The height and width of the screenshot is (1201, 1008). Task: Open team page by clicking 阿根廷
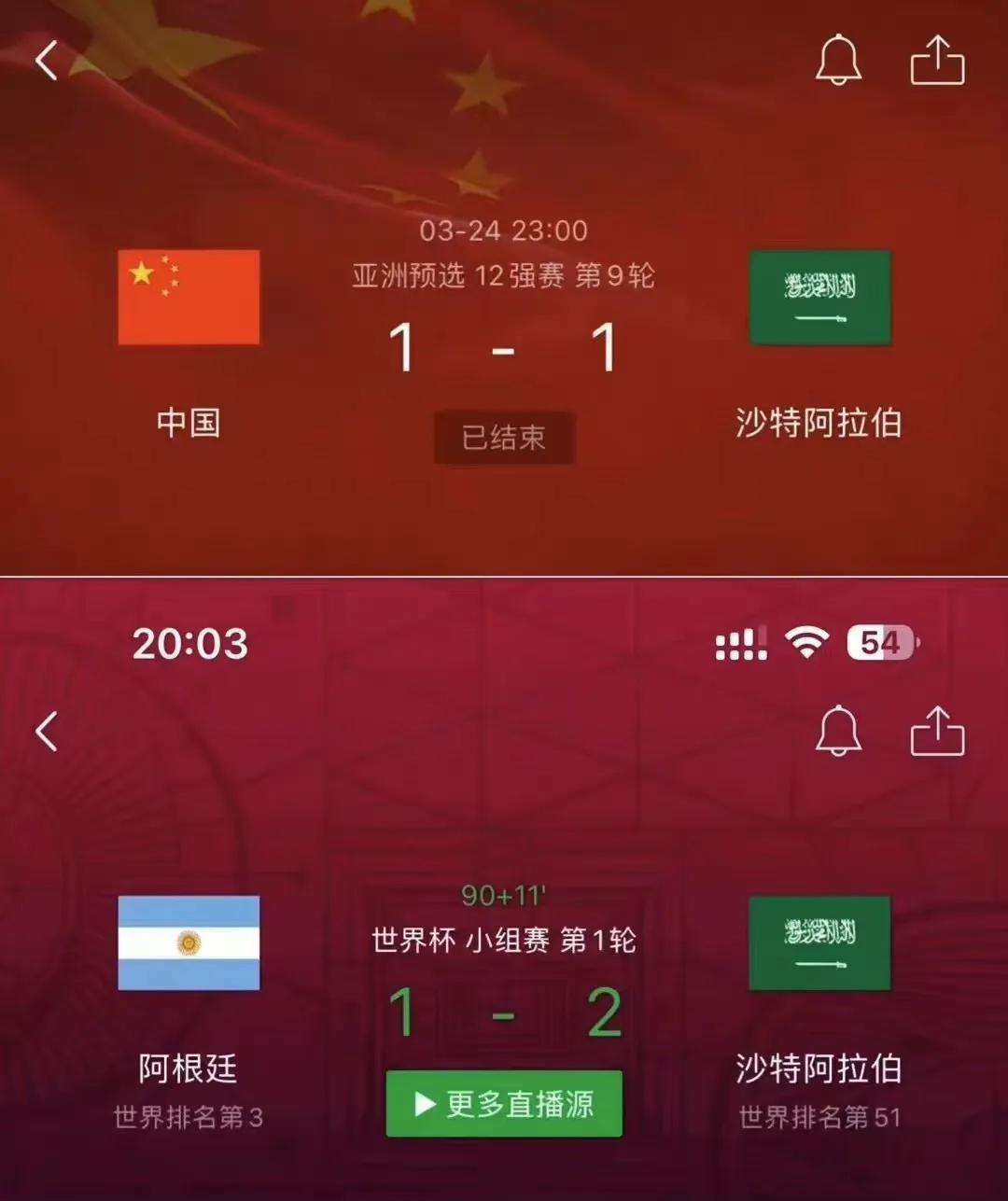[188, 1069]
